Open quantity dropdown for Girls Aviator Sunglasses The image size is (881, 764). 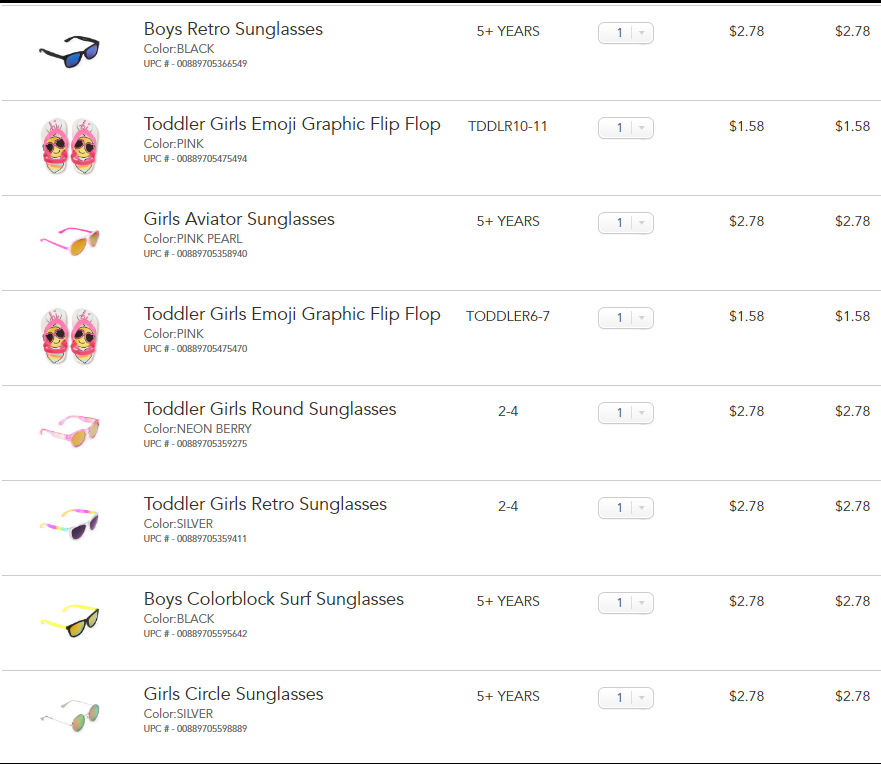(x=626, y=223)
